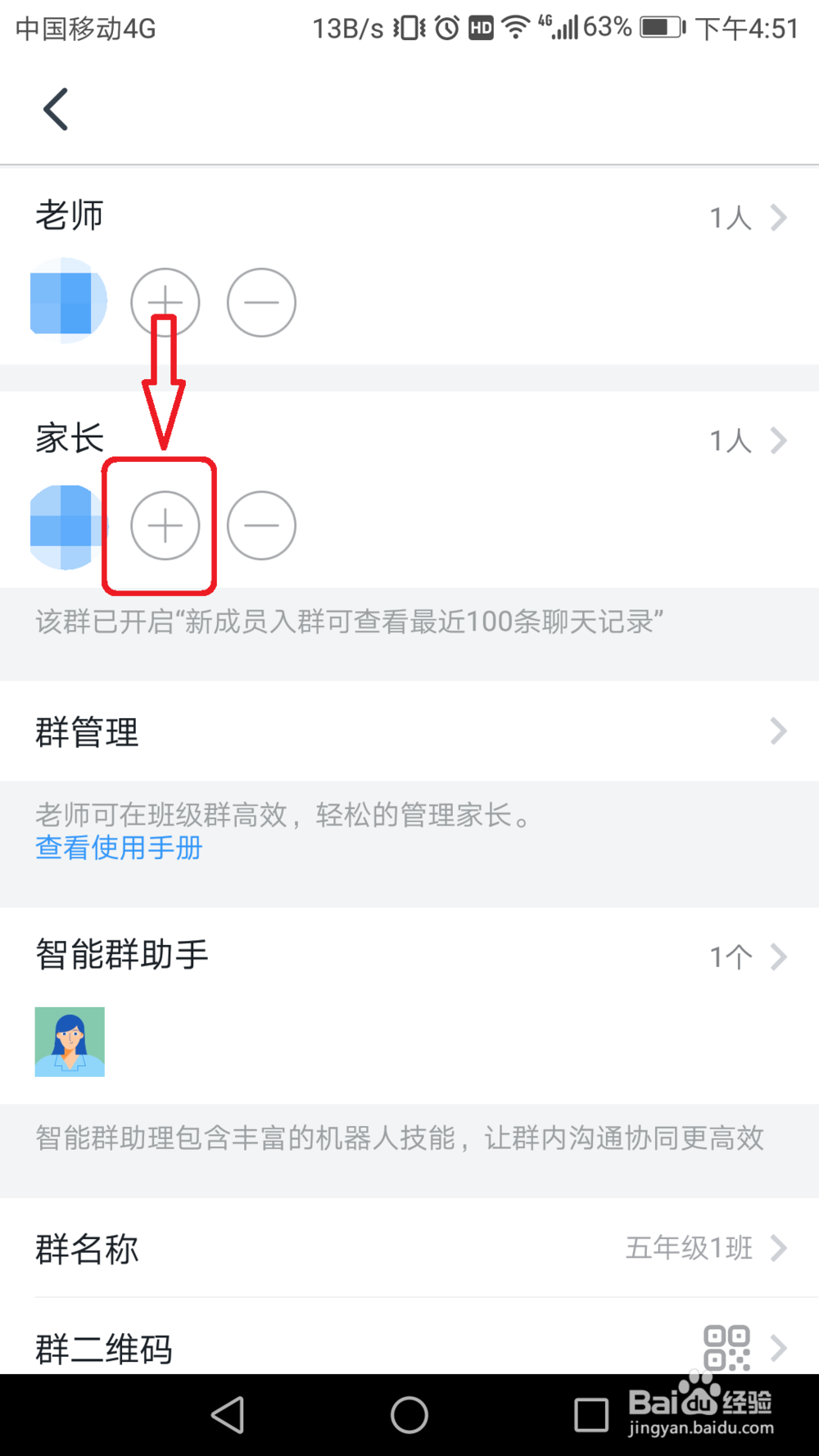Open the group QR code via the QR icon
The height and width of the screenshot is (1456, 819).
pos(727,1347)
